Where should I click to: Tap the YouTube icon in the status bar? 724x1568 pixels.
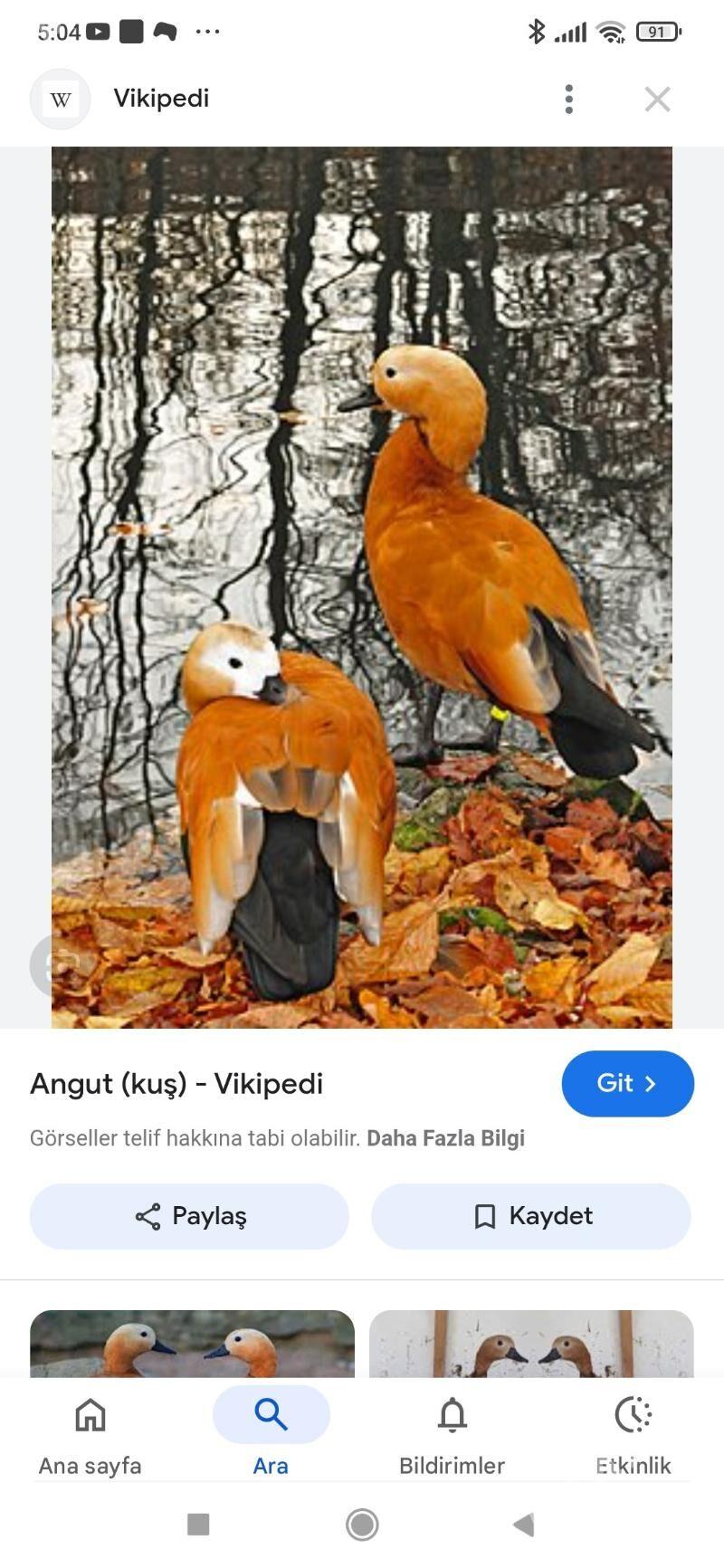[100, 30]
